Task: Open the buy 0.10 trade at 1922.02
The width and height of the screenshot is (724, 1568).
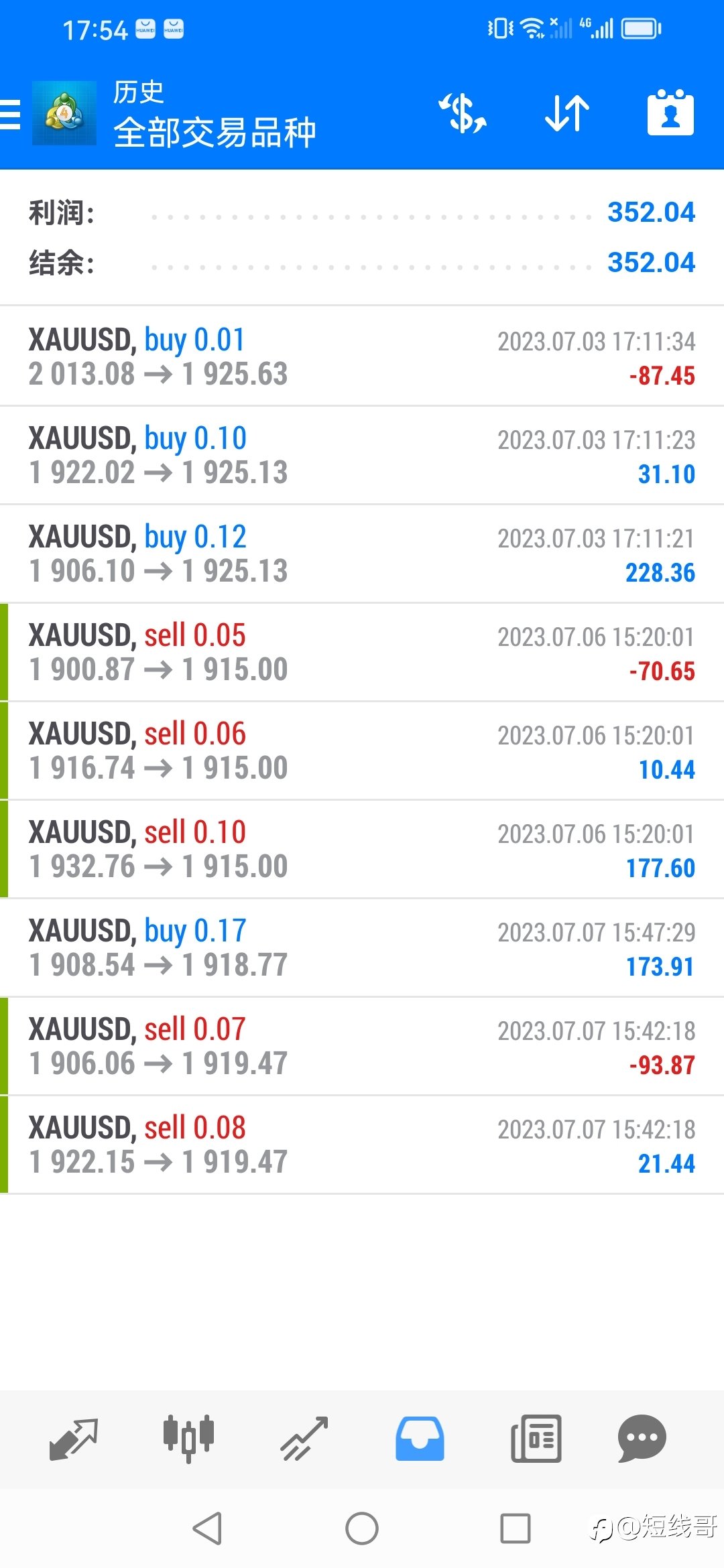Action: coord(362,455)
